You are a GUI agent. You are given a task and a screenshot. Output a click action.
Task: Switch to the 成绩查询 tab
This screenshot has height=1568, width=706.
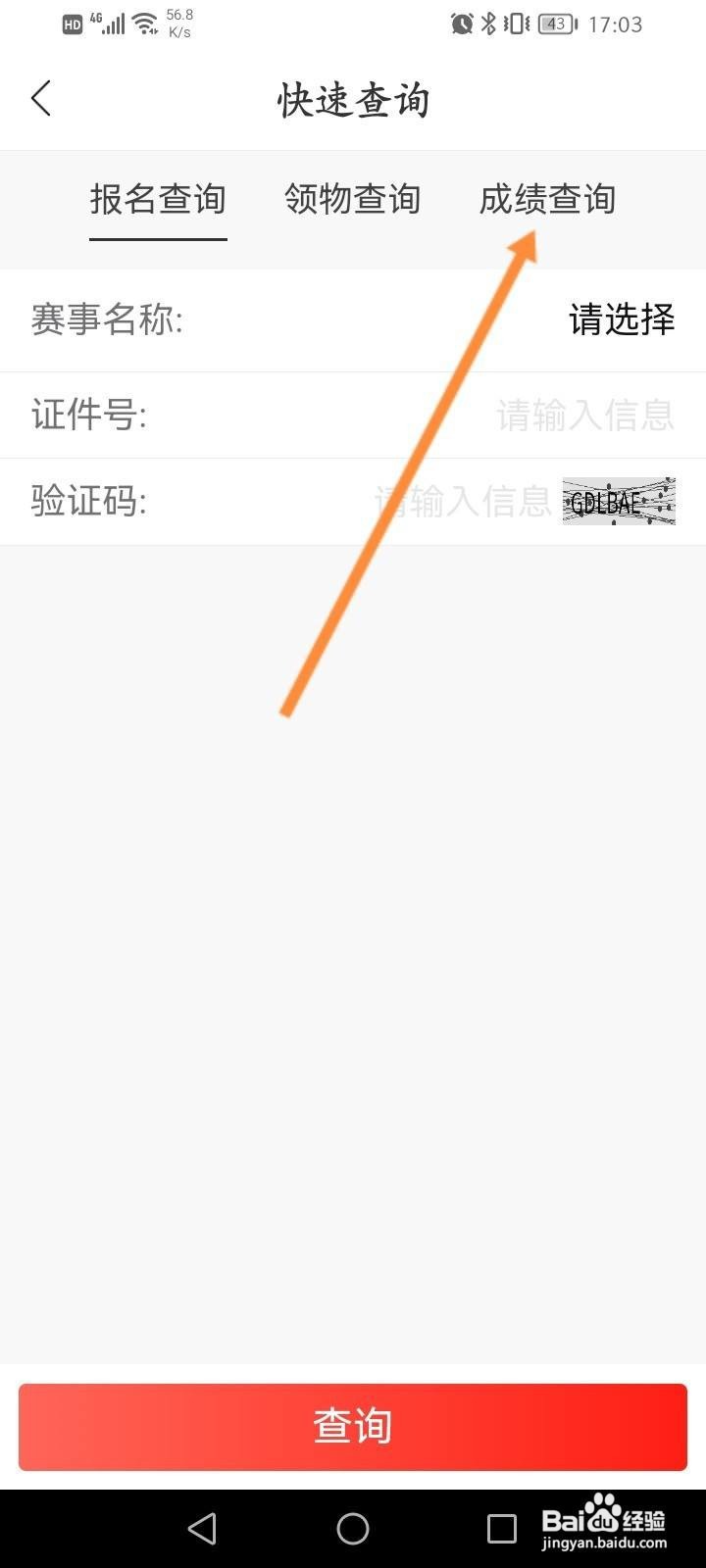(549, 199)
